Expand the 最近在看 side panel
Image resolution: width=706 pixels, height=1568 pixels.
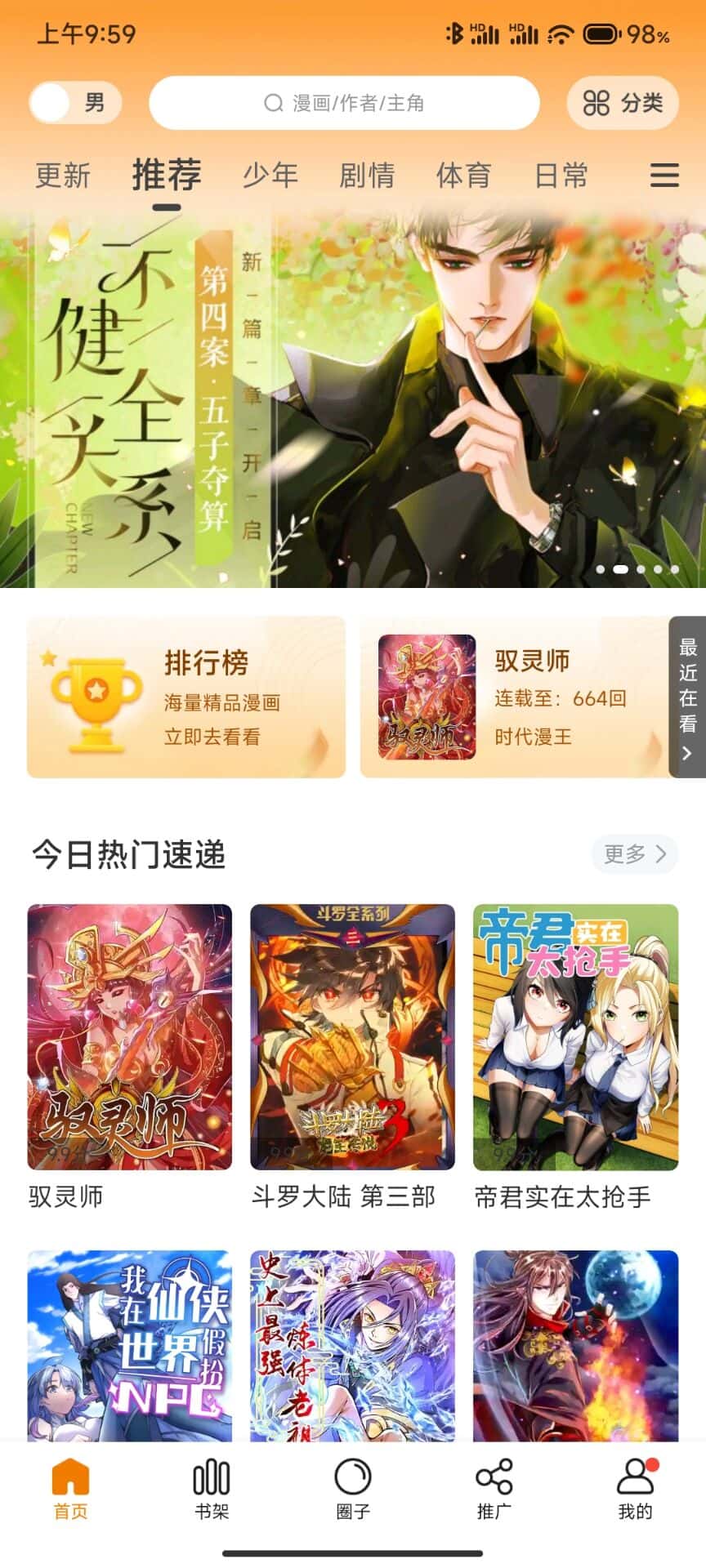click(x=687, y=697)
